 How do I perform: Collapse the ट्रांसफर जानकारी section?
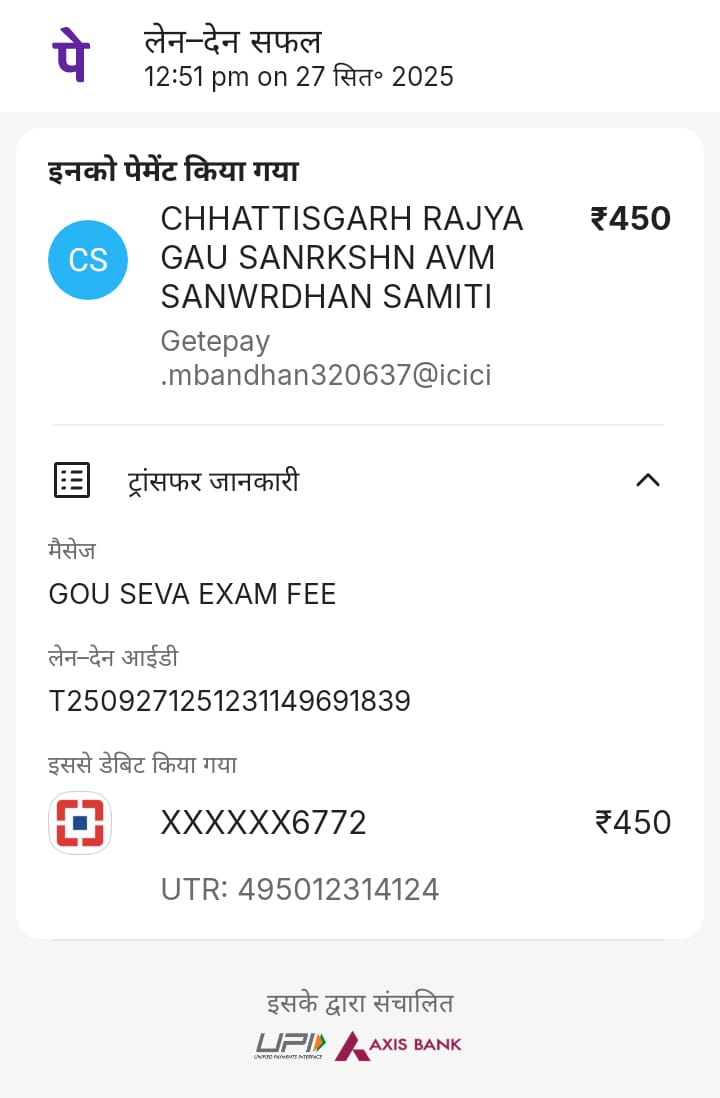647,481
